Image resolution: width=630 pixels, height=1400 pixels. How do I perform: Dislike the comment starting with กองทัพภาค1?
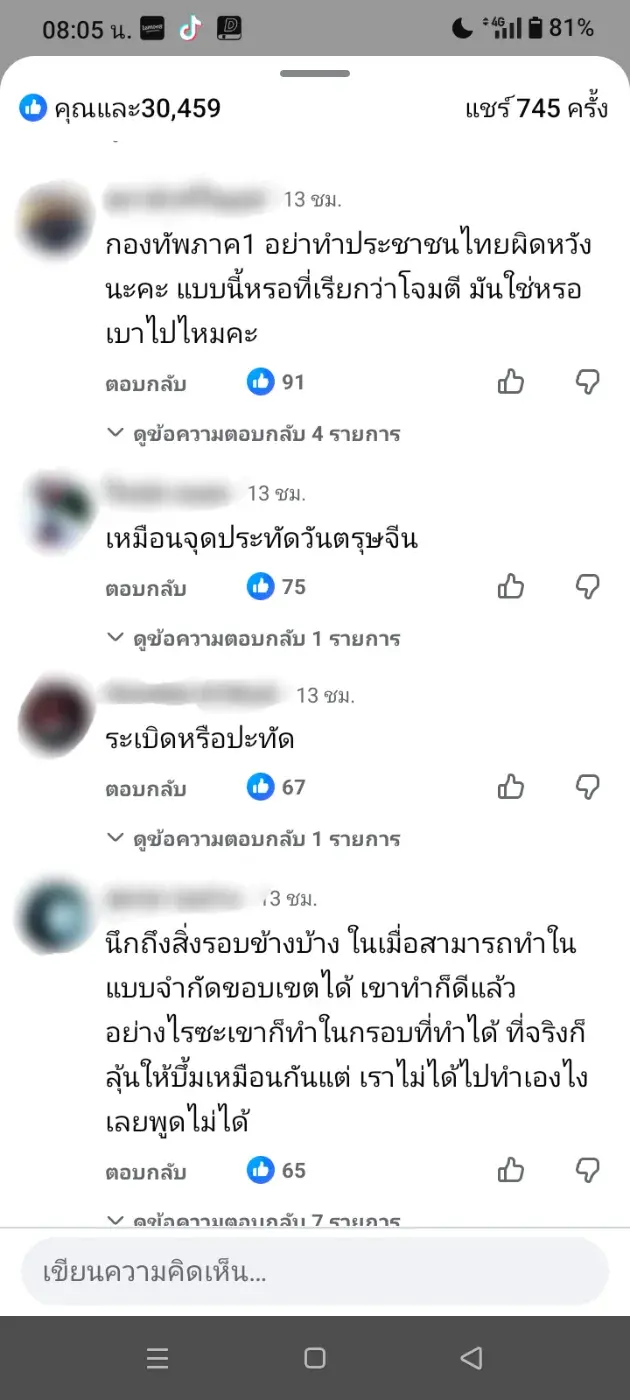(588, 381)
